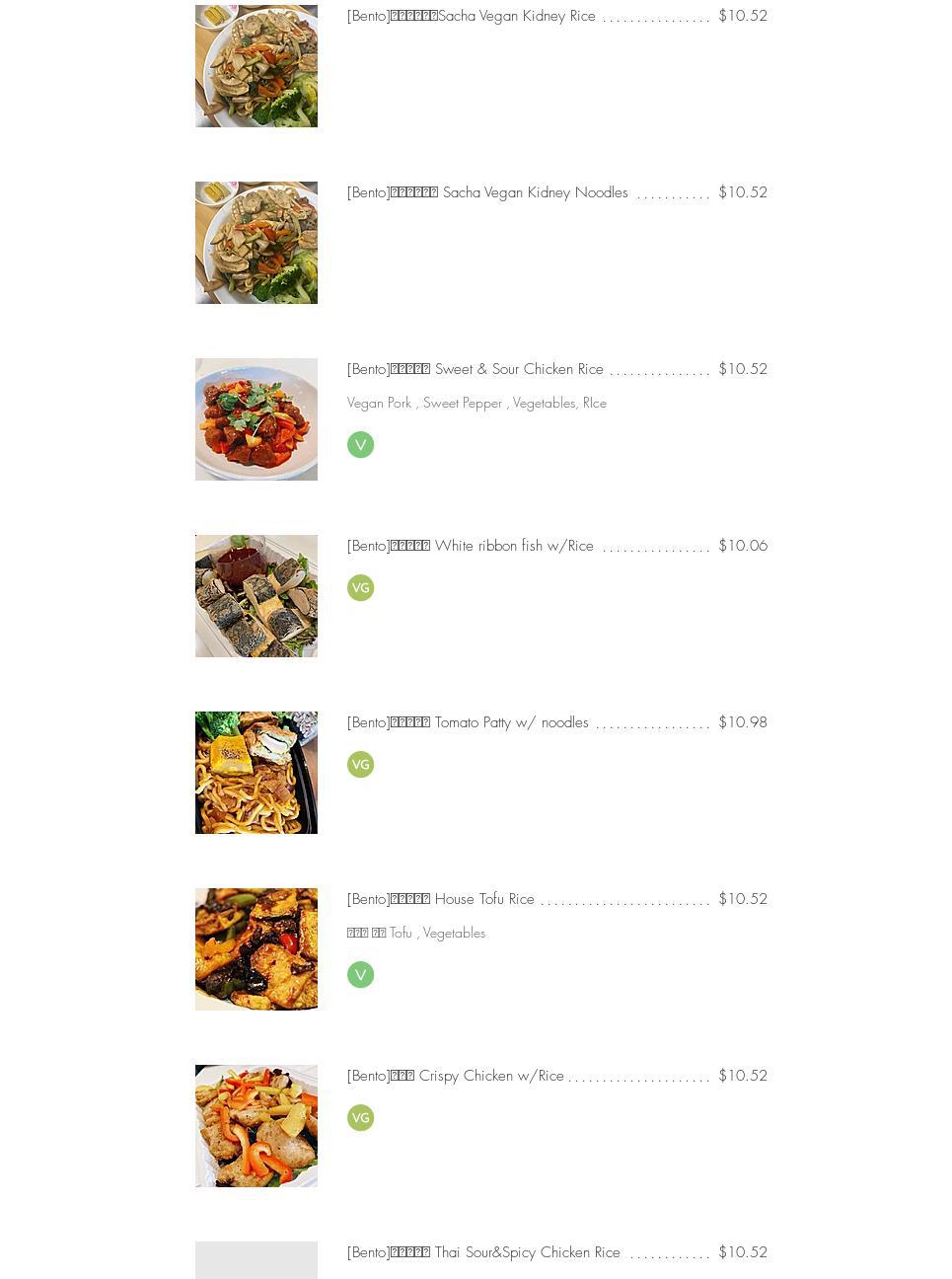
Task: Open the Crispy Chicken w/Rice bento
Action: click(x=456, y=1076)
